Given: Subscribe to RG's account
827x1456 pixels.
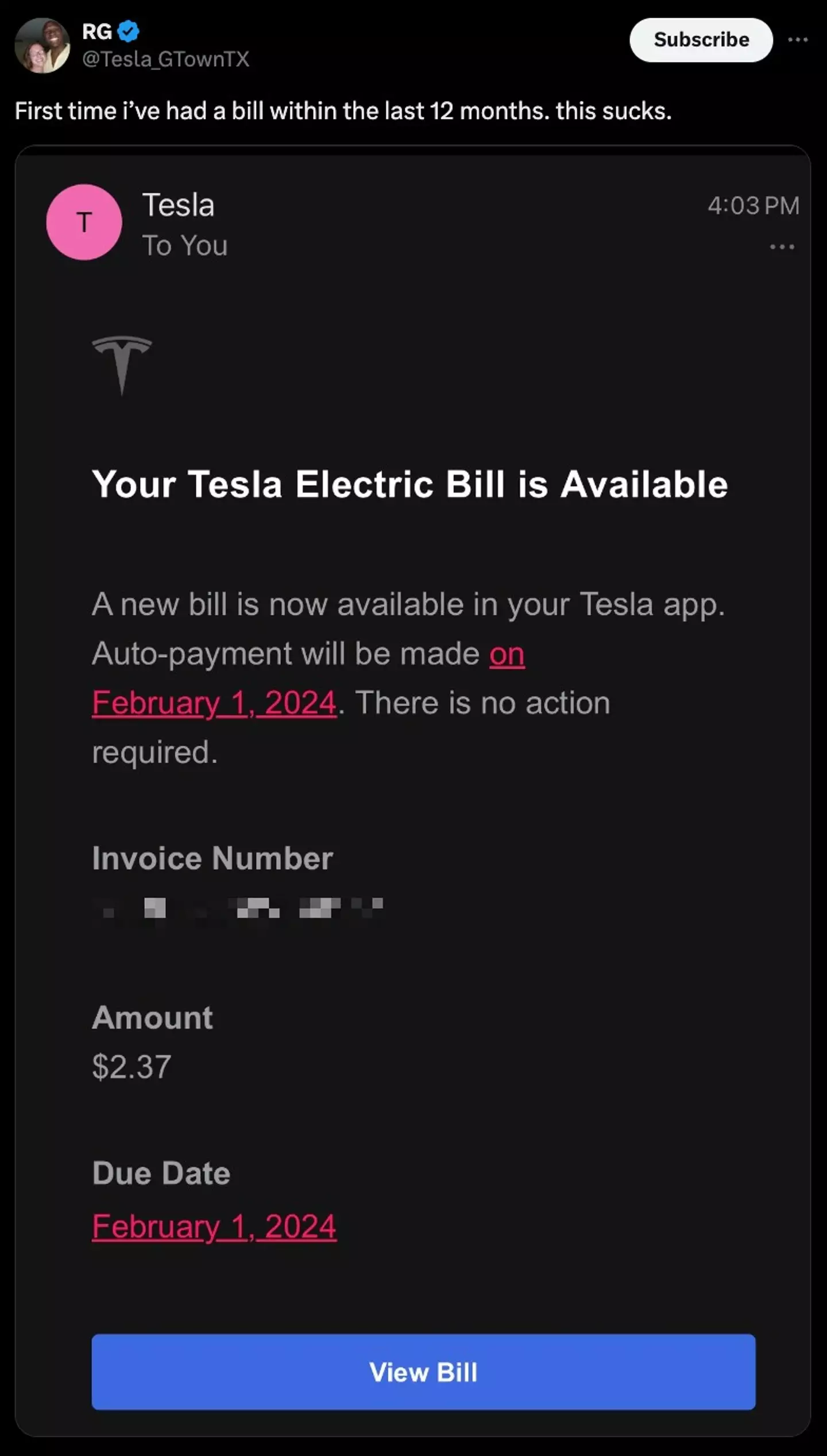Looking at the screenshot, I should pyautogui.click(x=701, y=40).
